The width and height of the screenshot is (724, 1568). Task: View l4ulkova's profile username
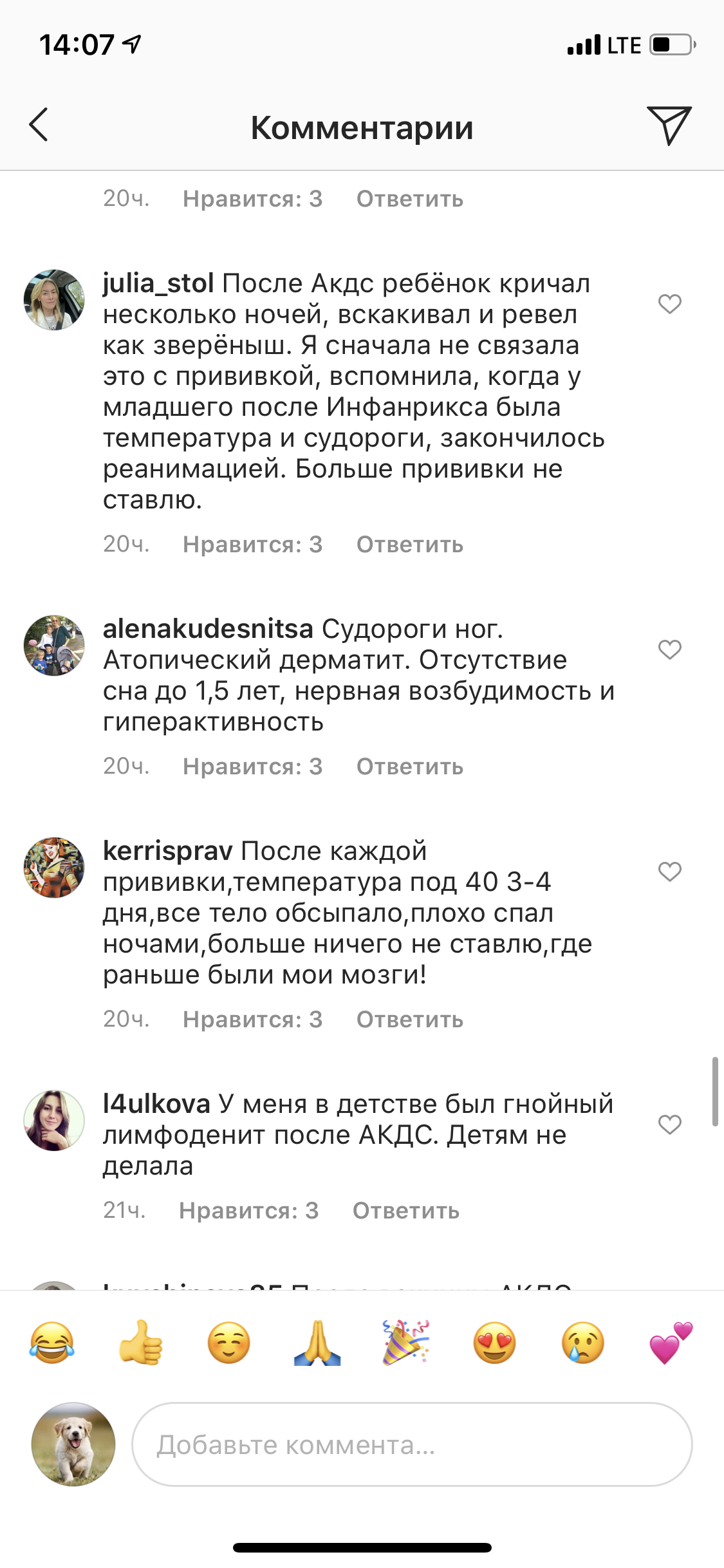coord(156,1104)
